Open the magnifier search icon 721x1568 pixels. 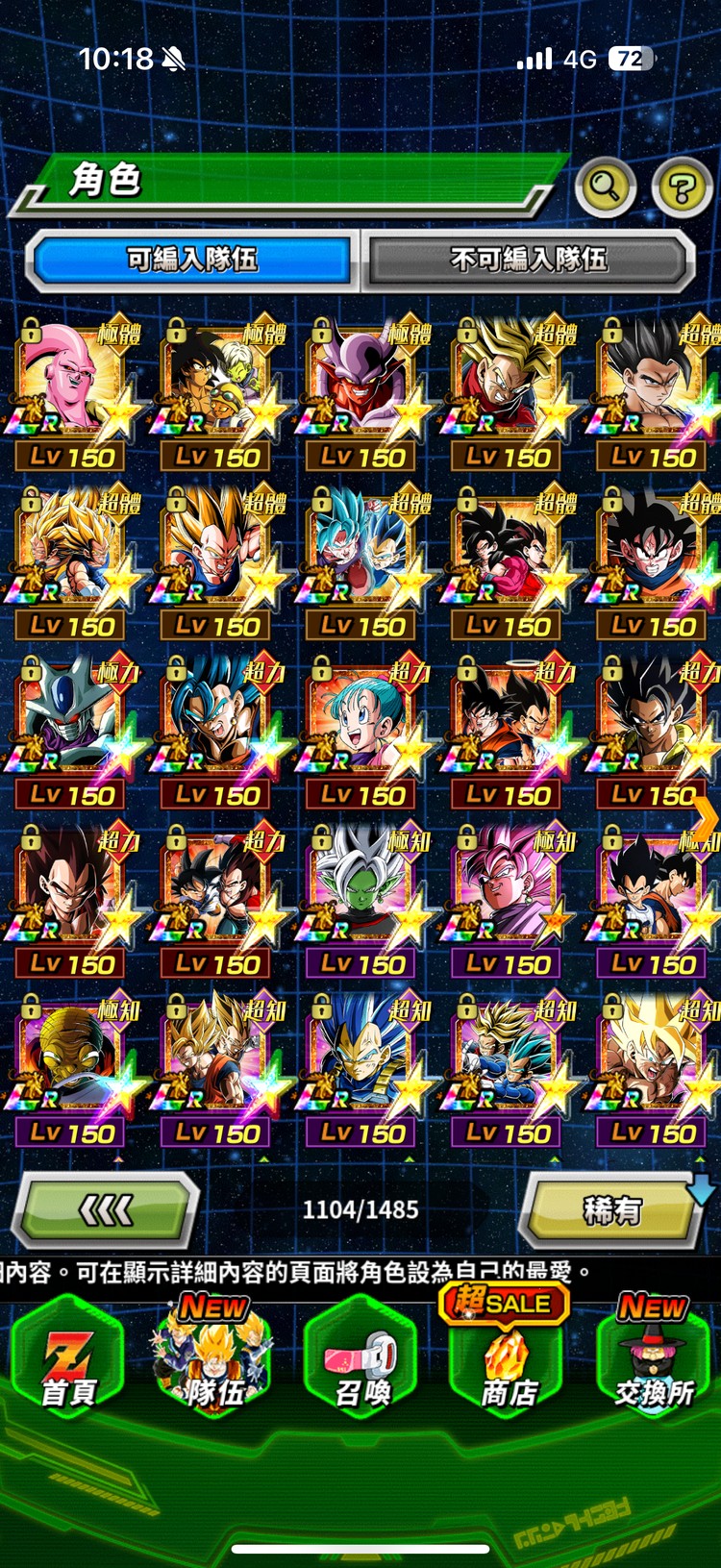(x=605, y=186)
